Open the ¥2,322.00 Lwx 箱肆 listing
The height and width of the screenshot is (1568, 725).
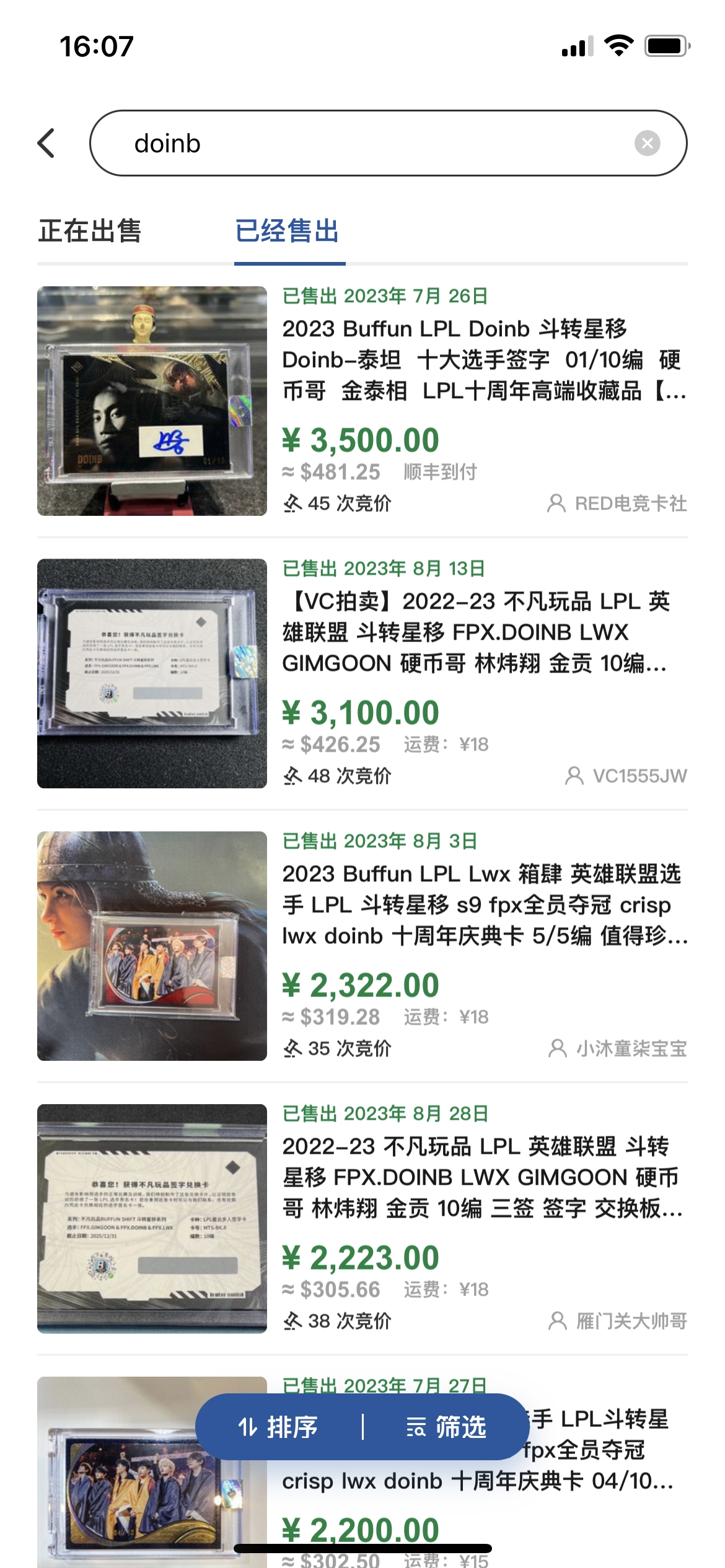(483, 904)
